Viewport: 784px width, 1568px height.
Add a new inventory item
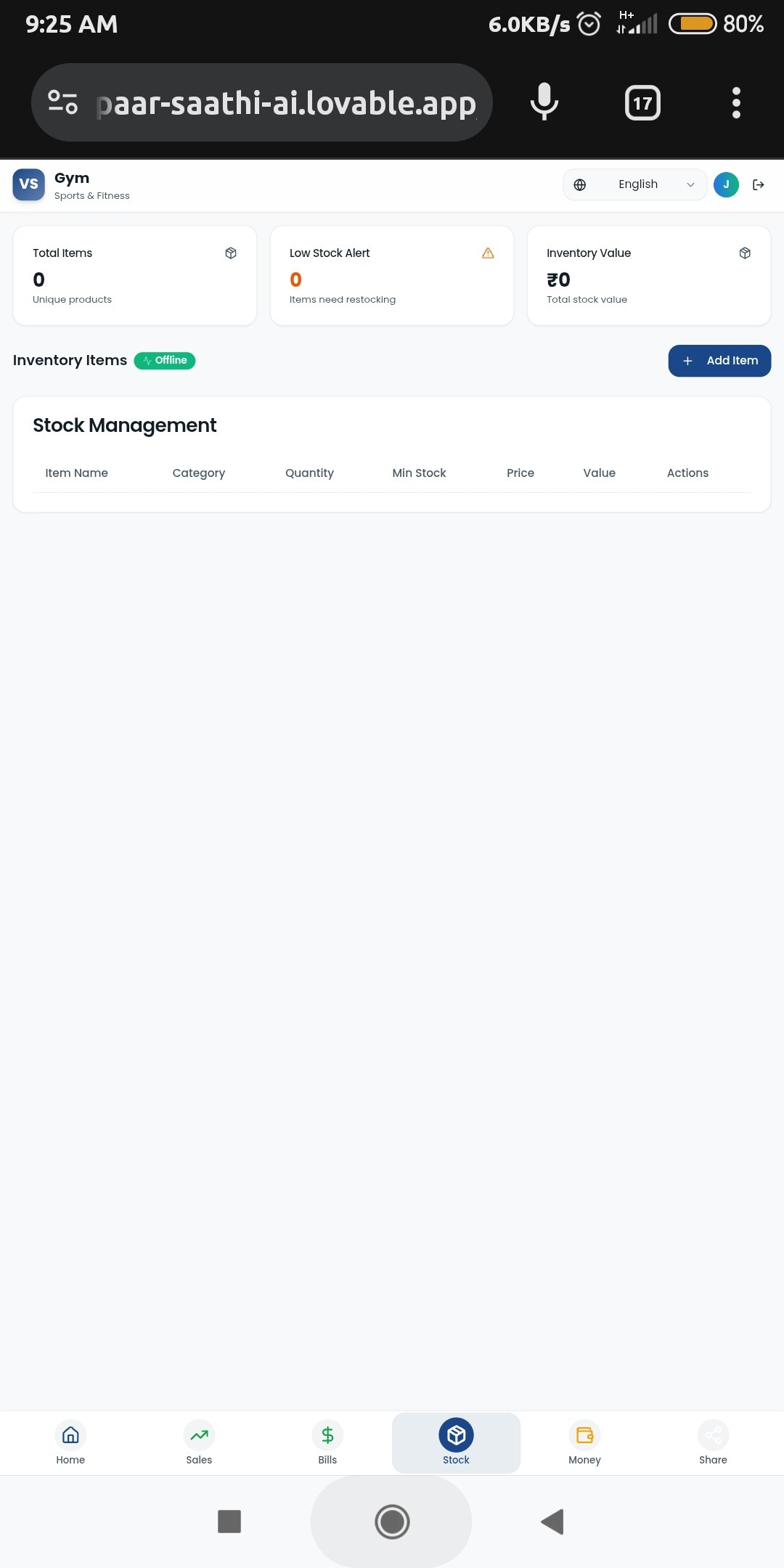[719, 361]
